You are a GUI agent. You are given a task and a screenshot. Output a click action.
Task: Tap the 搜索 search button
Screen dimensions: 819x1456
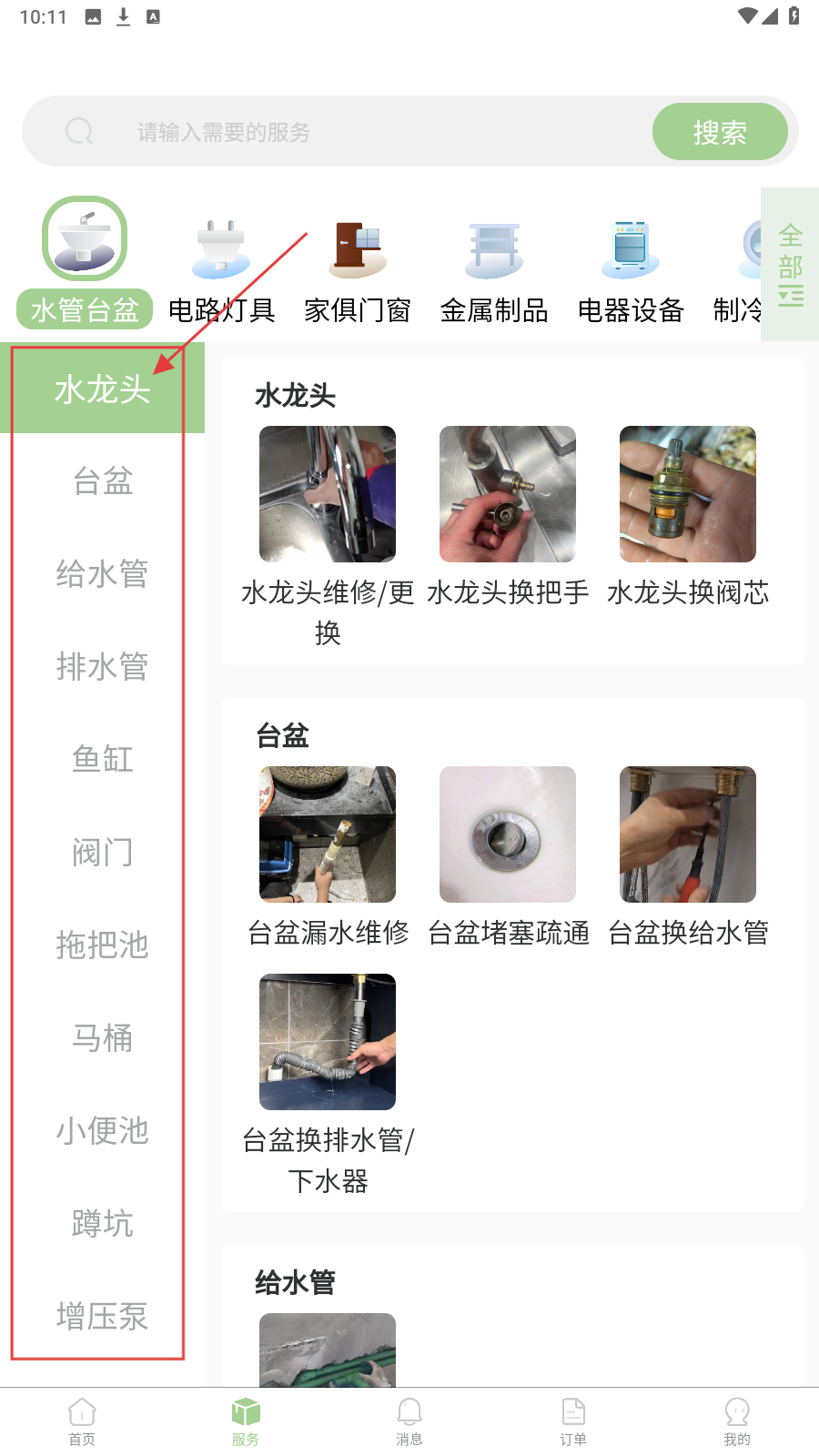click(720, 132)
